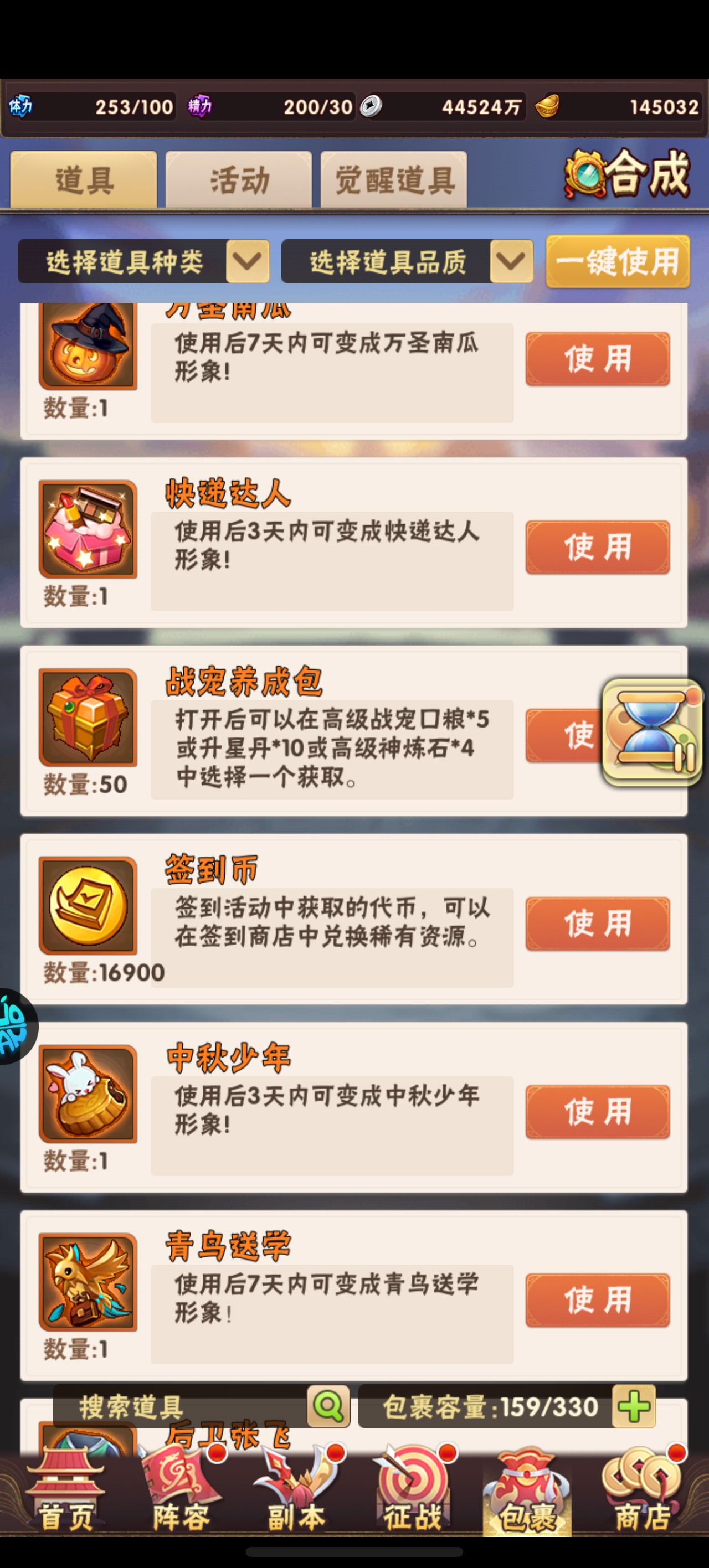
Task: Use the 中秋少年 item
Action: click(x=598, y=1111)
